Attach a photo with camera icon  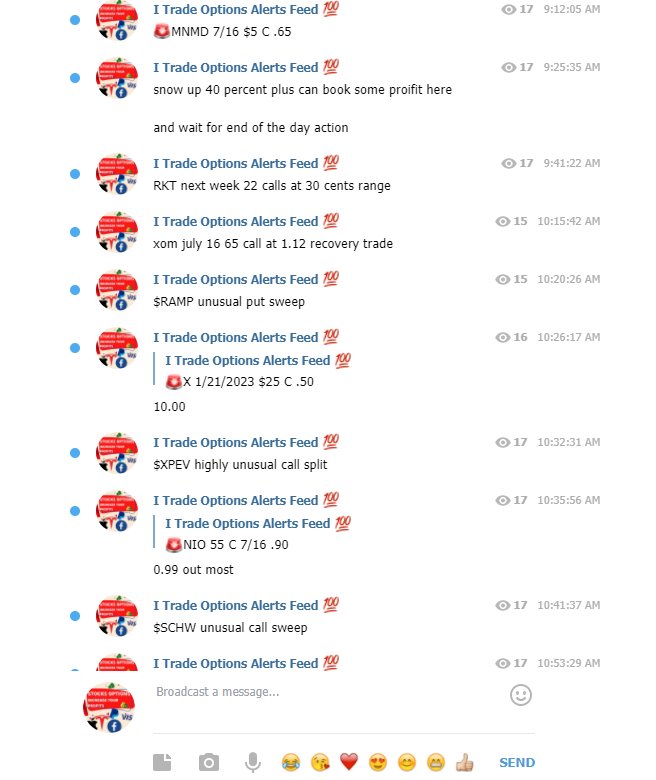208,763
